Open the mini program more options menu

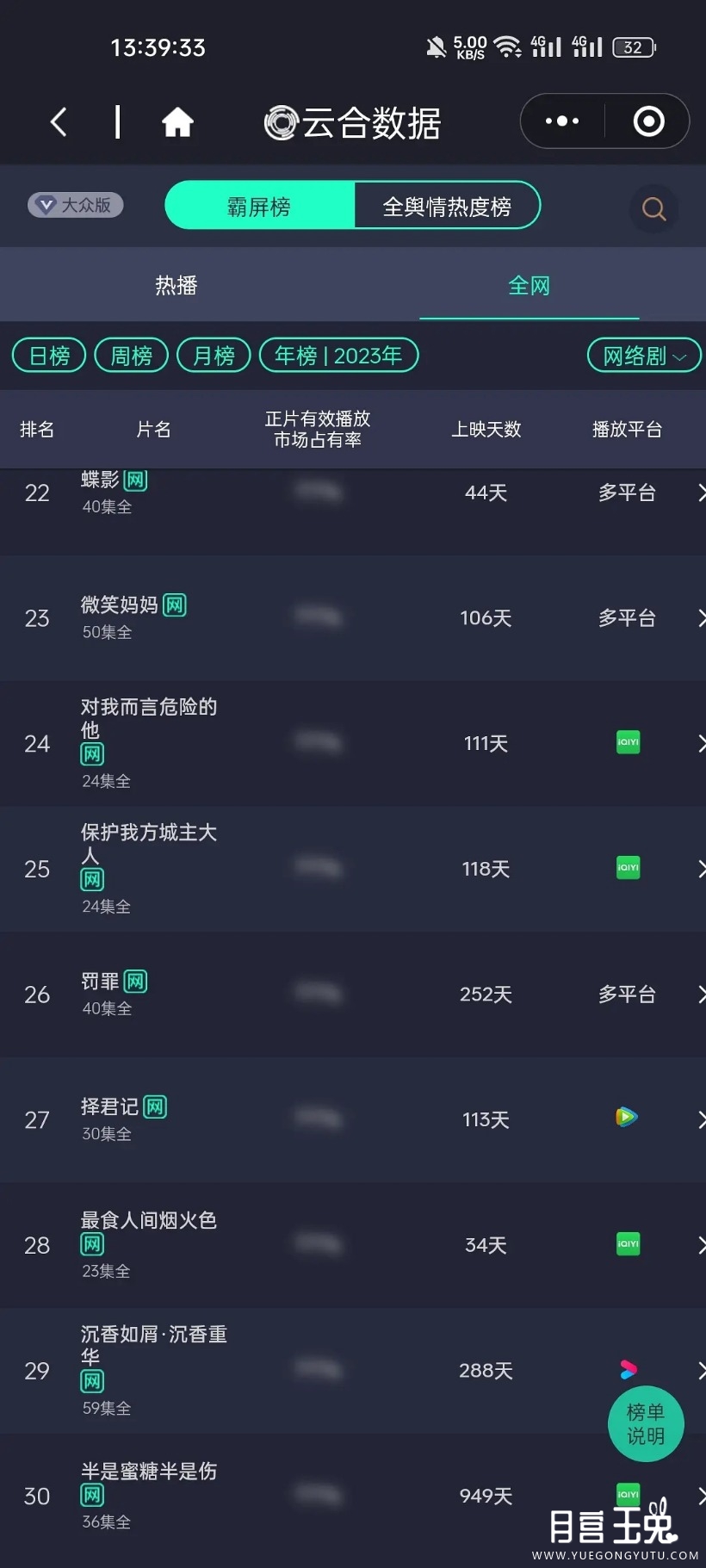coord(562,121)
